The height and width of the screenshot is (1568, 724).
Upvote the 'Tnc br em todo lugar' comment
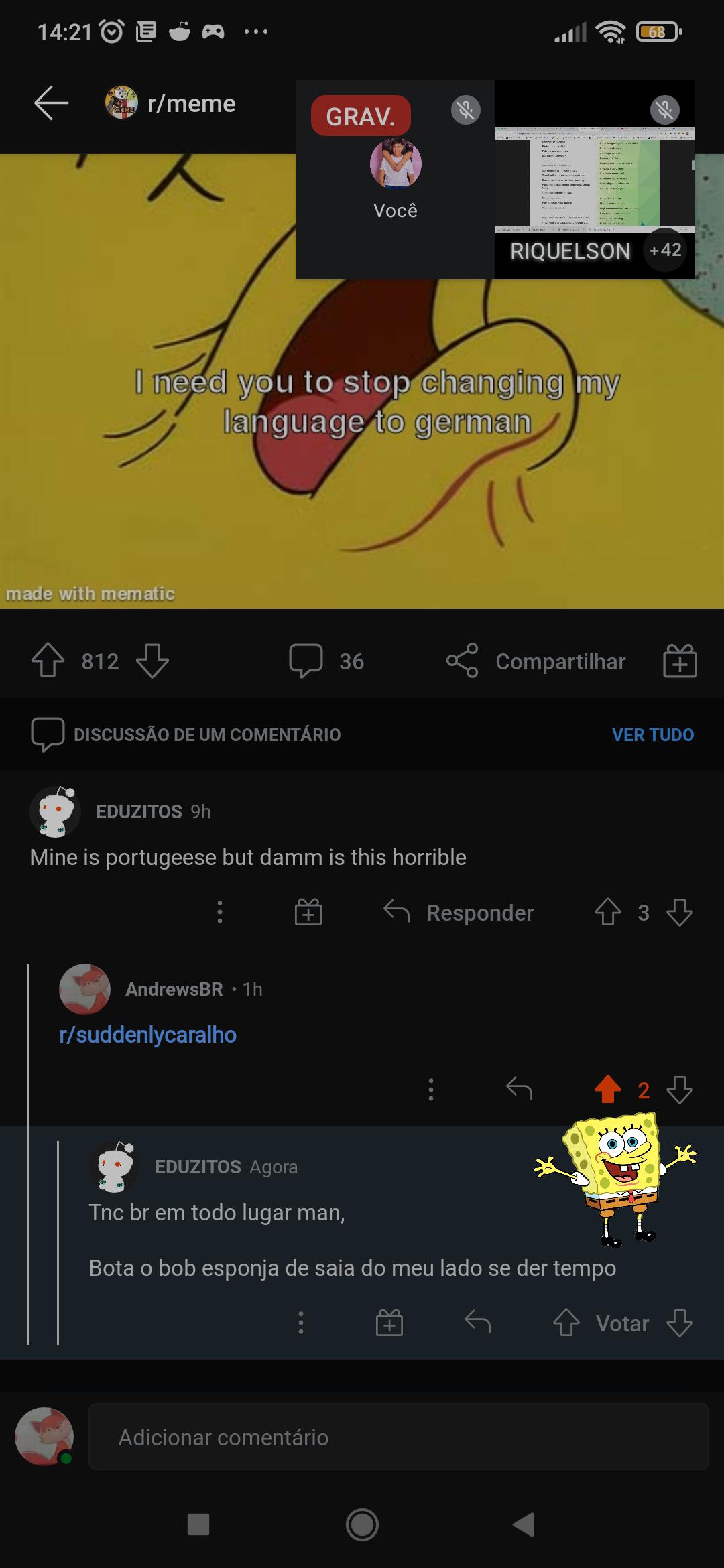click(x=566, y=1323)
